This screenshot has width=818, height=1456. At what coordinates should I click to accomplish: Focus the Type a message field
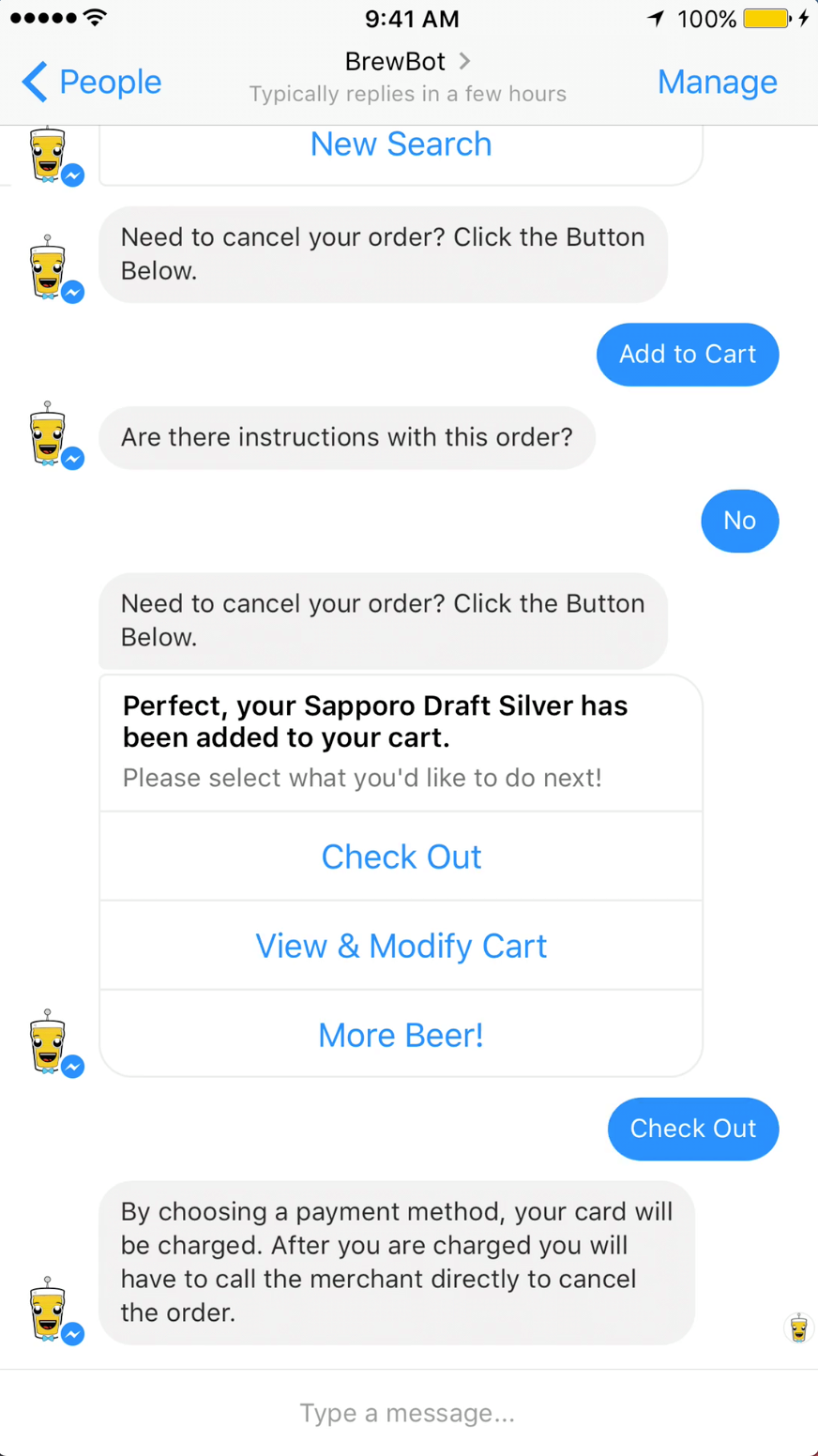click(x=407, y=1413)
